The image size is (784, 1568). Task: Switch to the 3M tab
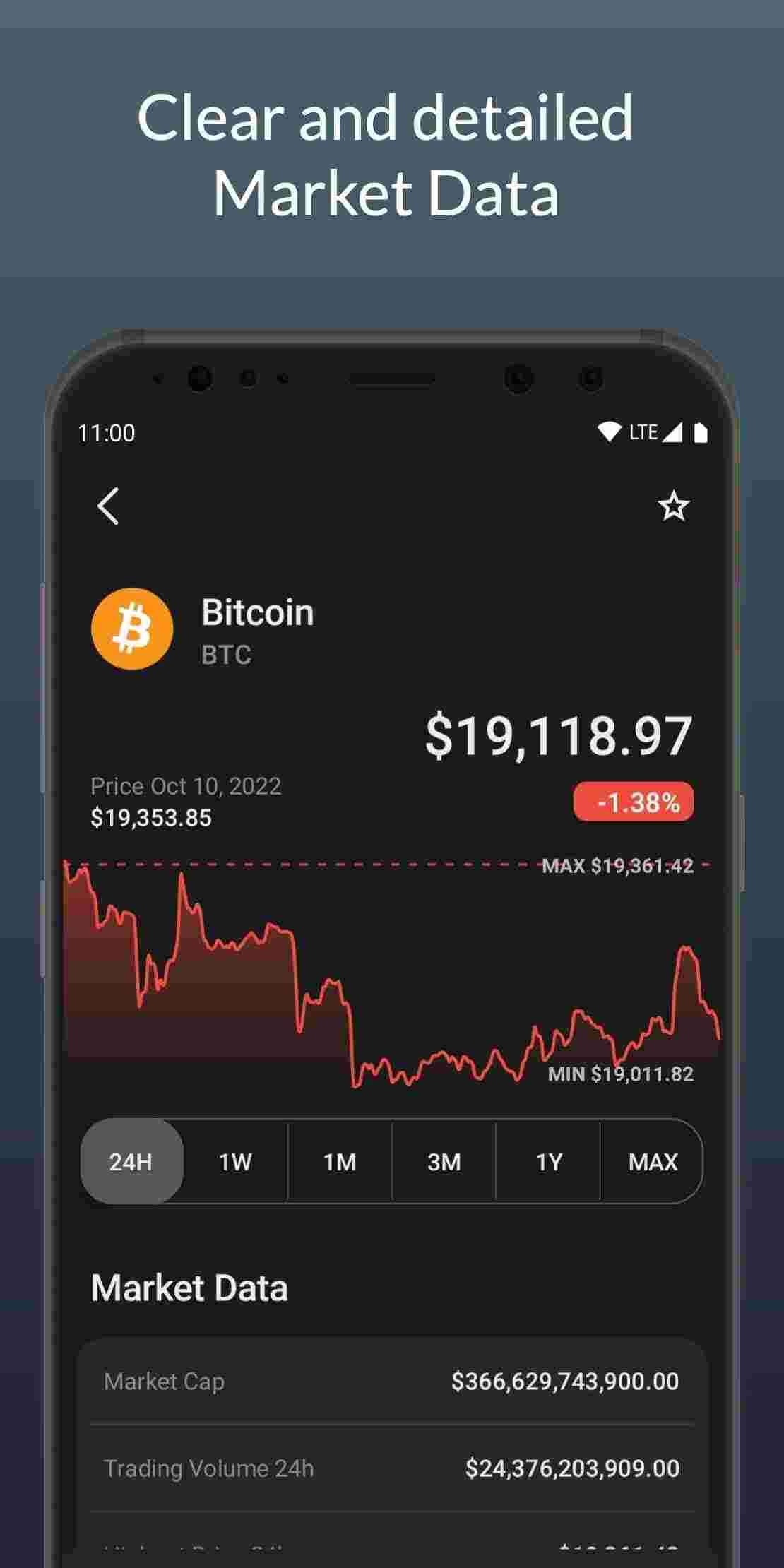(x=443, y=1162)
